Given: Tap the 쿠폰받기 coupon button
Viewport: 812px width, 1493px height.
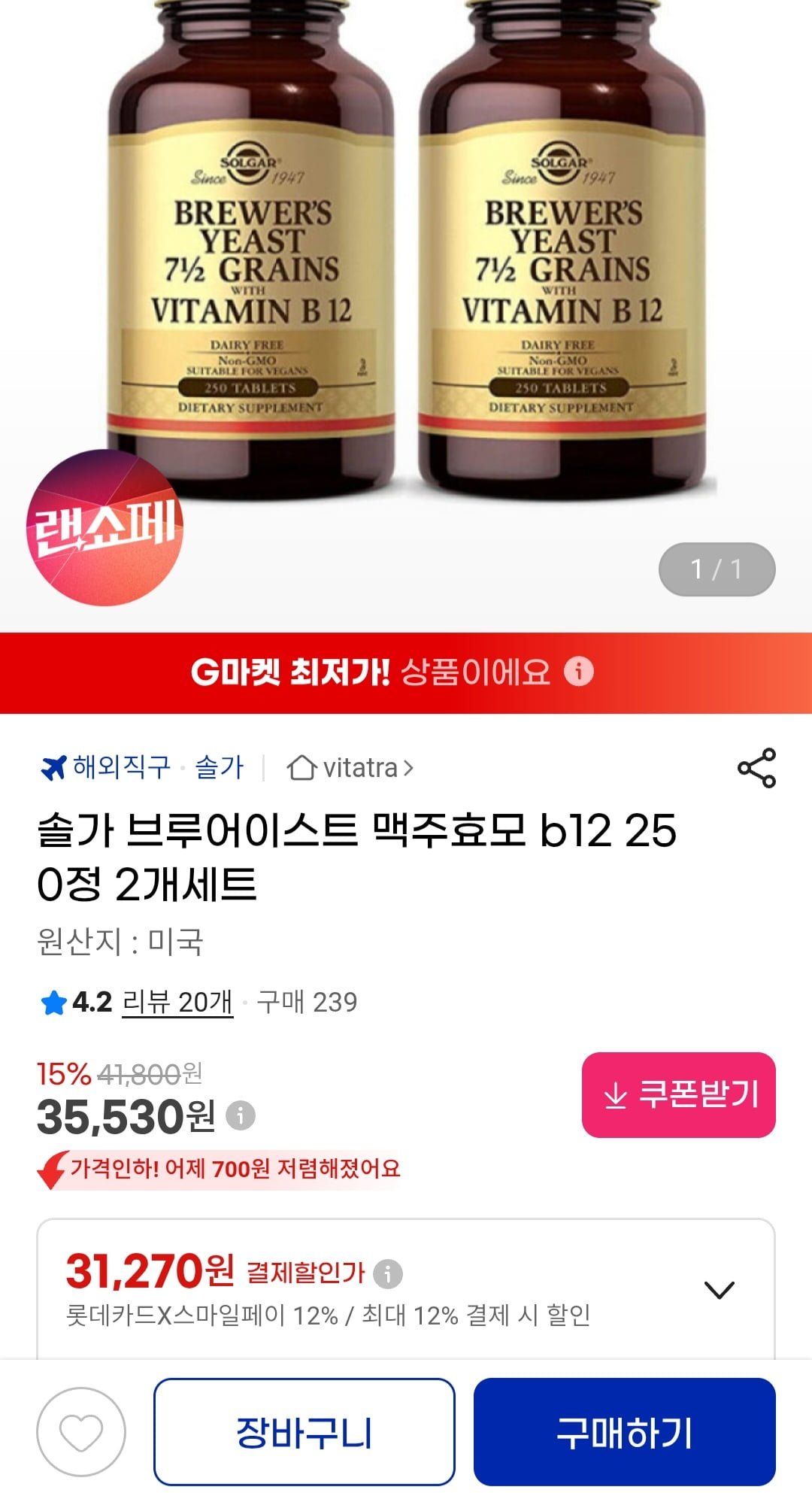Looking at the screenshot, I should click(678, 1094).
